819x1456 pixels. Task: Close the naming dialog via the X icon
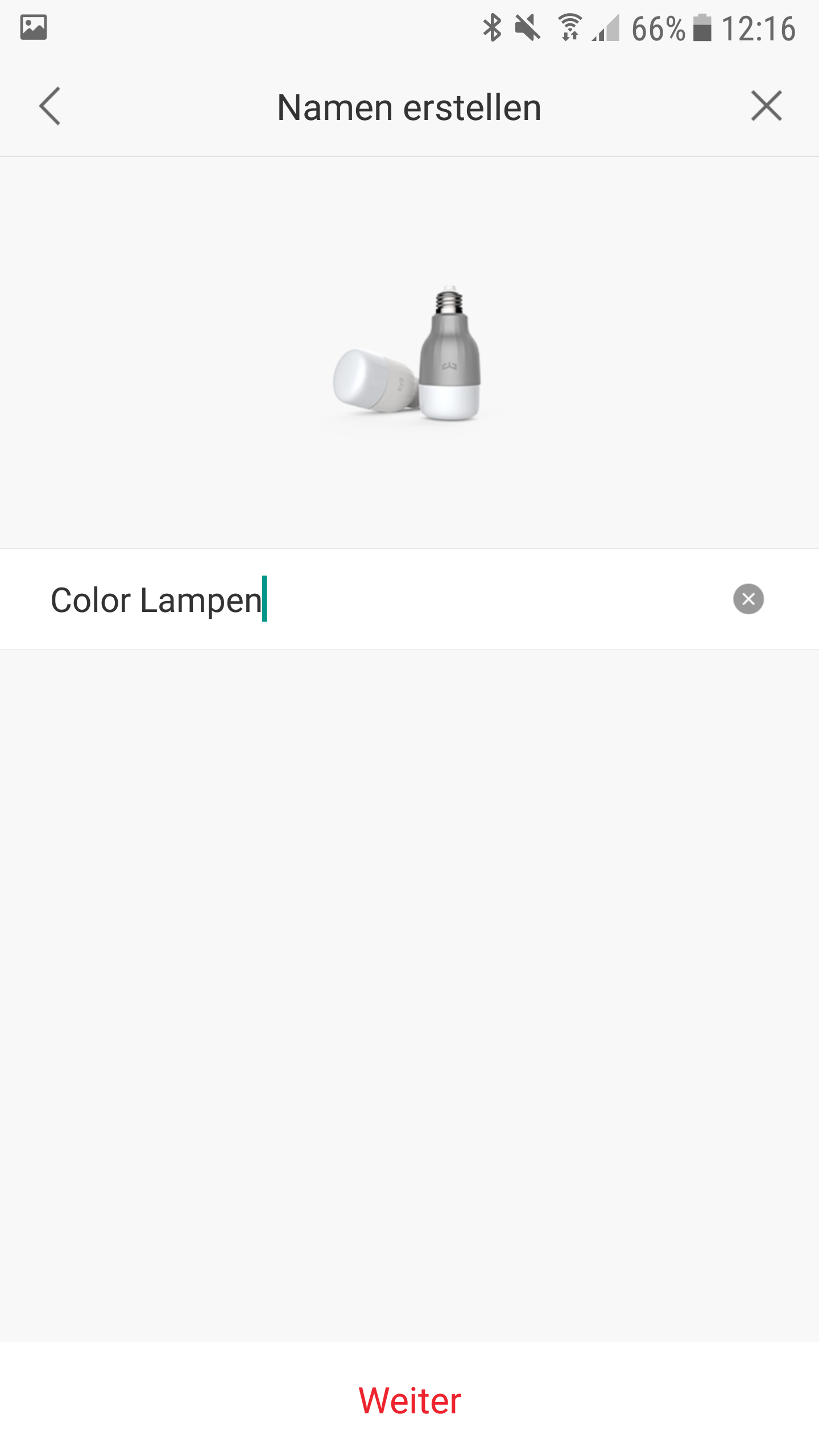click(767, 105)
